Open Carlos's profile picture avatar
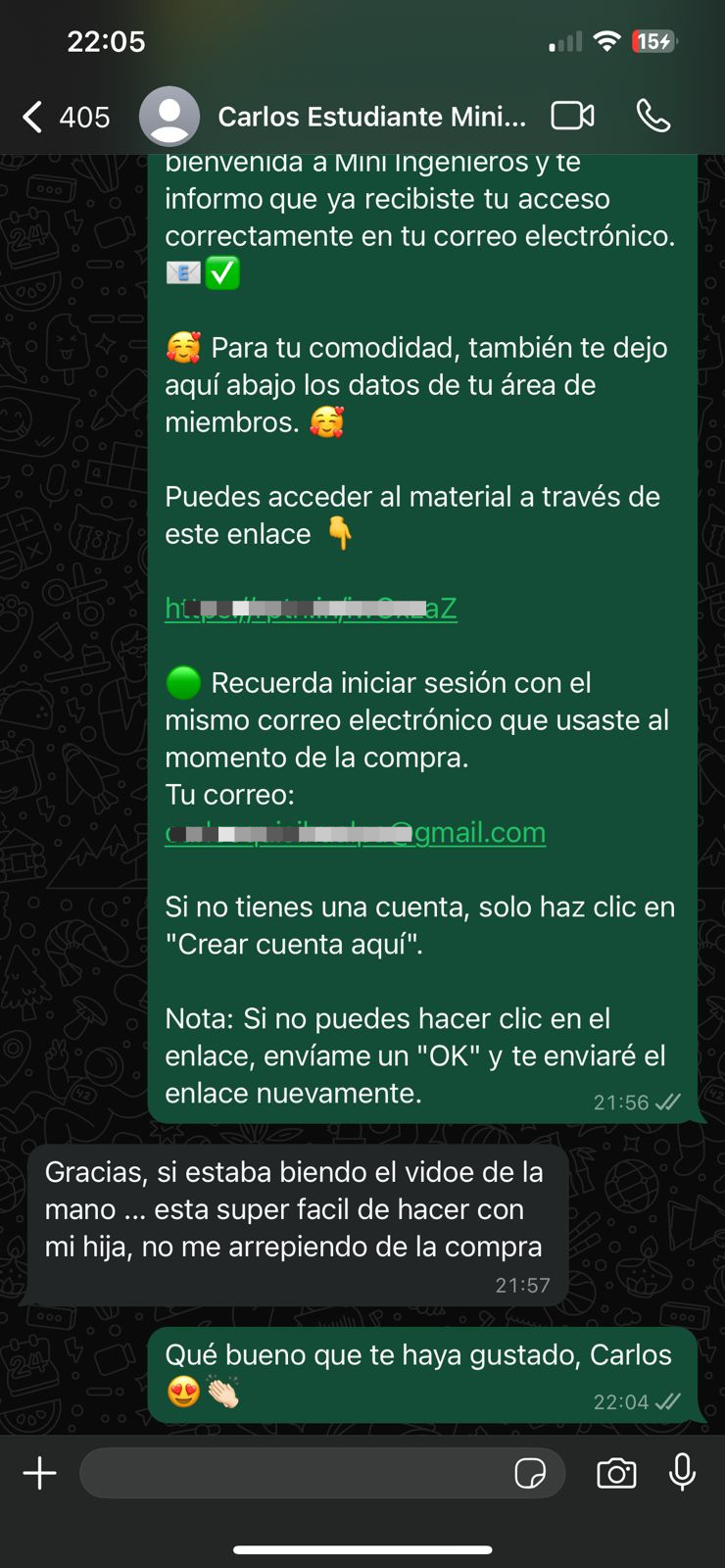The width and height of the screenshot is (725, 1568). tap(169, 117)
